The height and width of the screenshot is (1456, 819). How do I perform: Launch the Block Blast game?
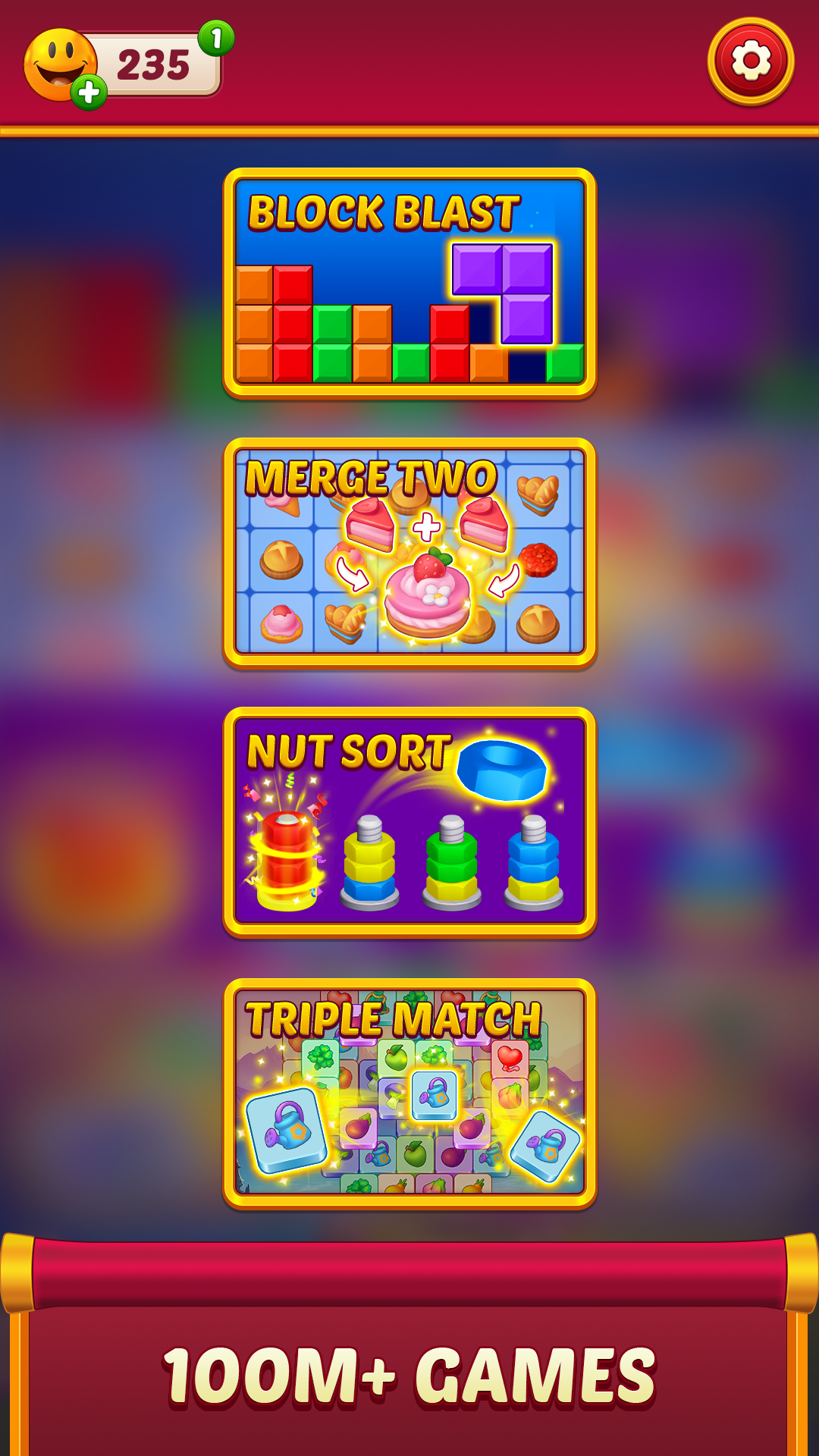click(x=409, y=283)
